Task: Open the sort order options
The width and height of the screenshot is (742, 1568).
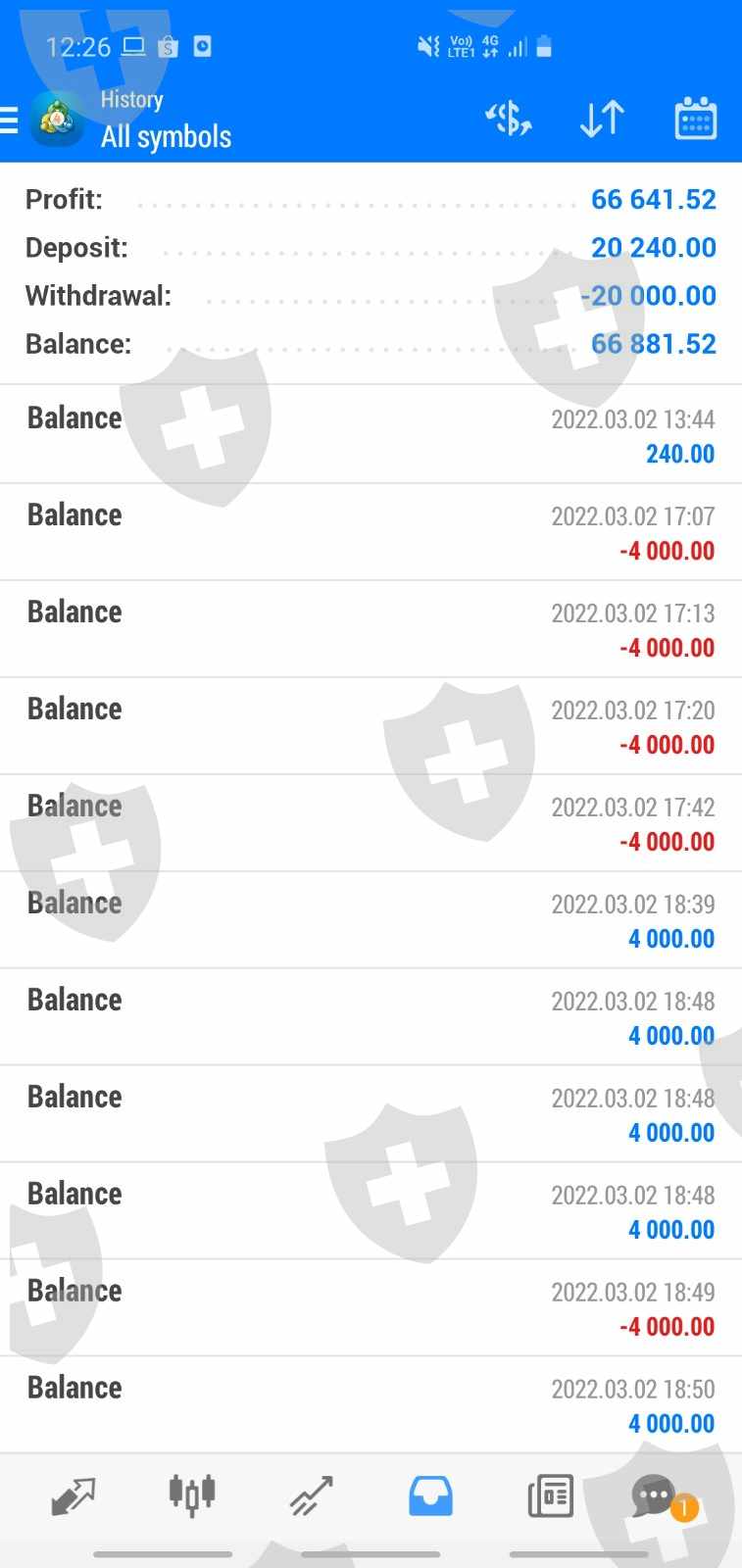Action: tap(602, 120)
